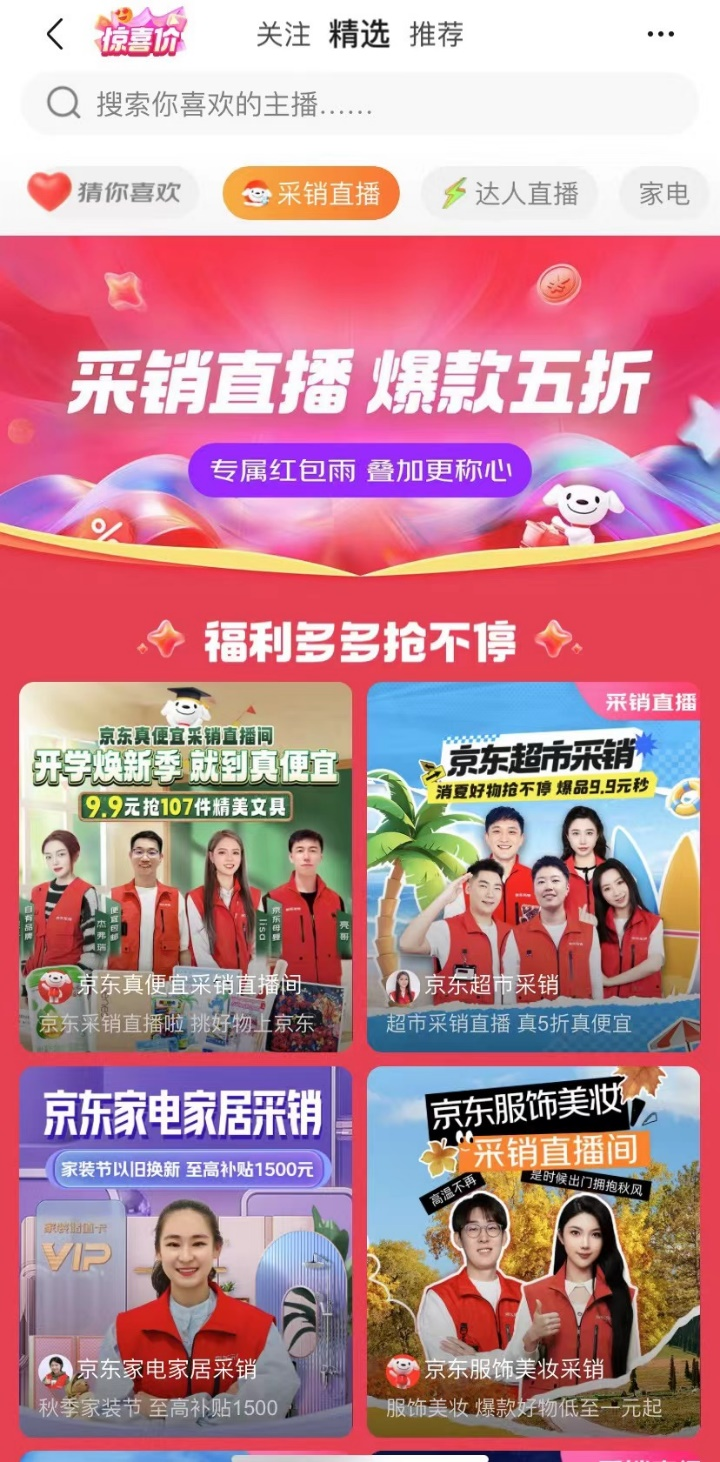Open the three-dot overflow menu

(x=660, y=35)
